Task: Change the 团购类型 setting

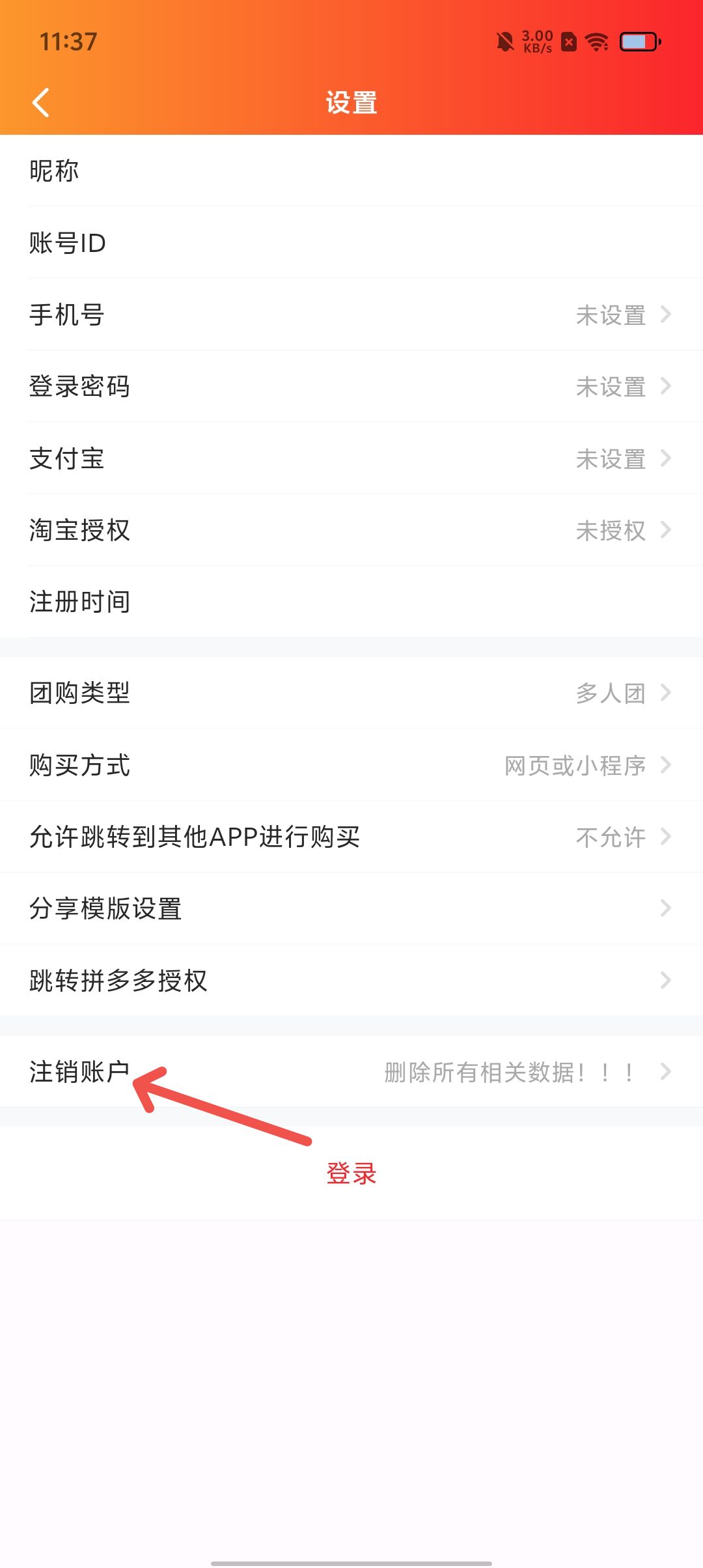Action: click(351, 693)
